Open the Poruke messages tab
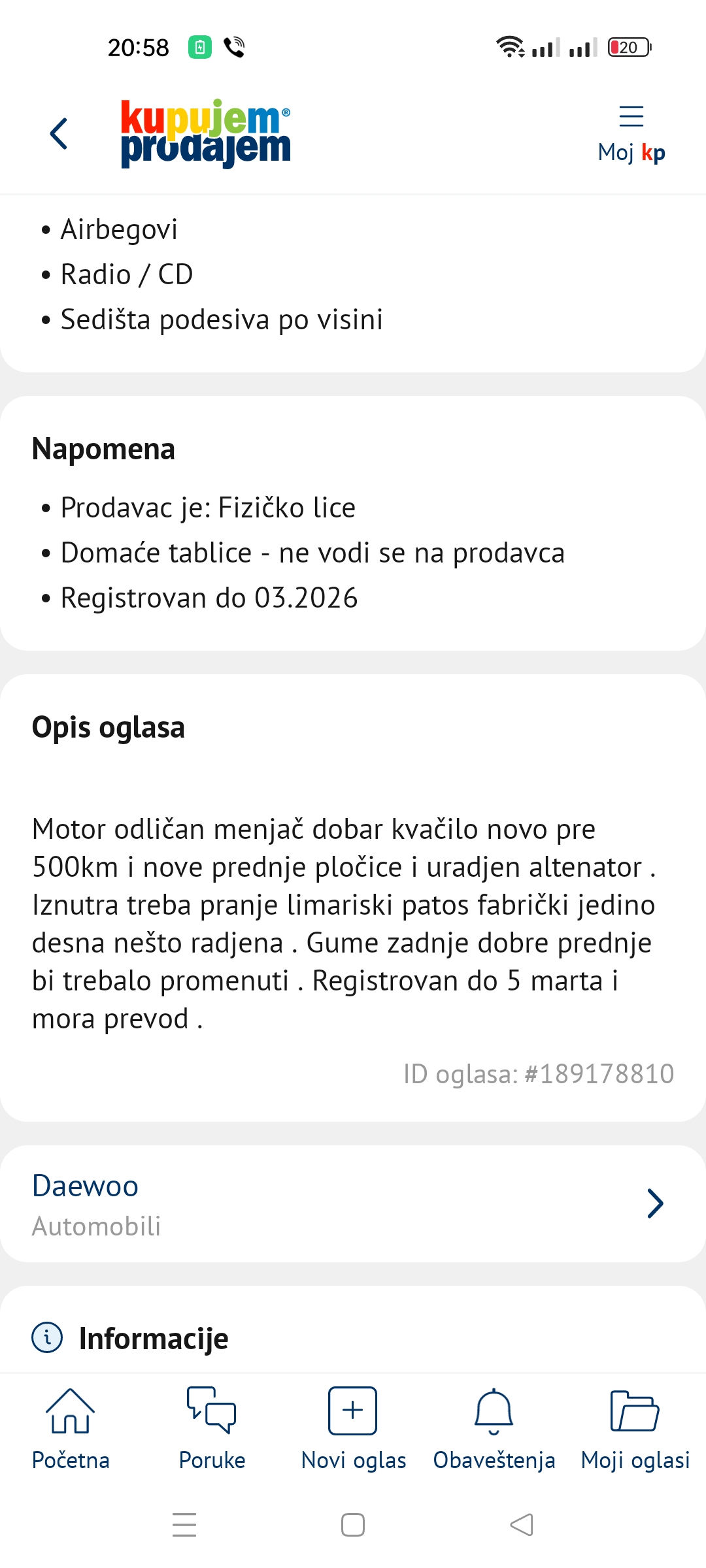The width and height of the screenshot is (706, 1568). click(212, 1429)
